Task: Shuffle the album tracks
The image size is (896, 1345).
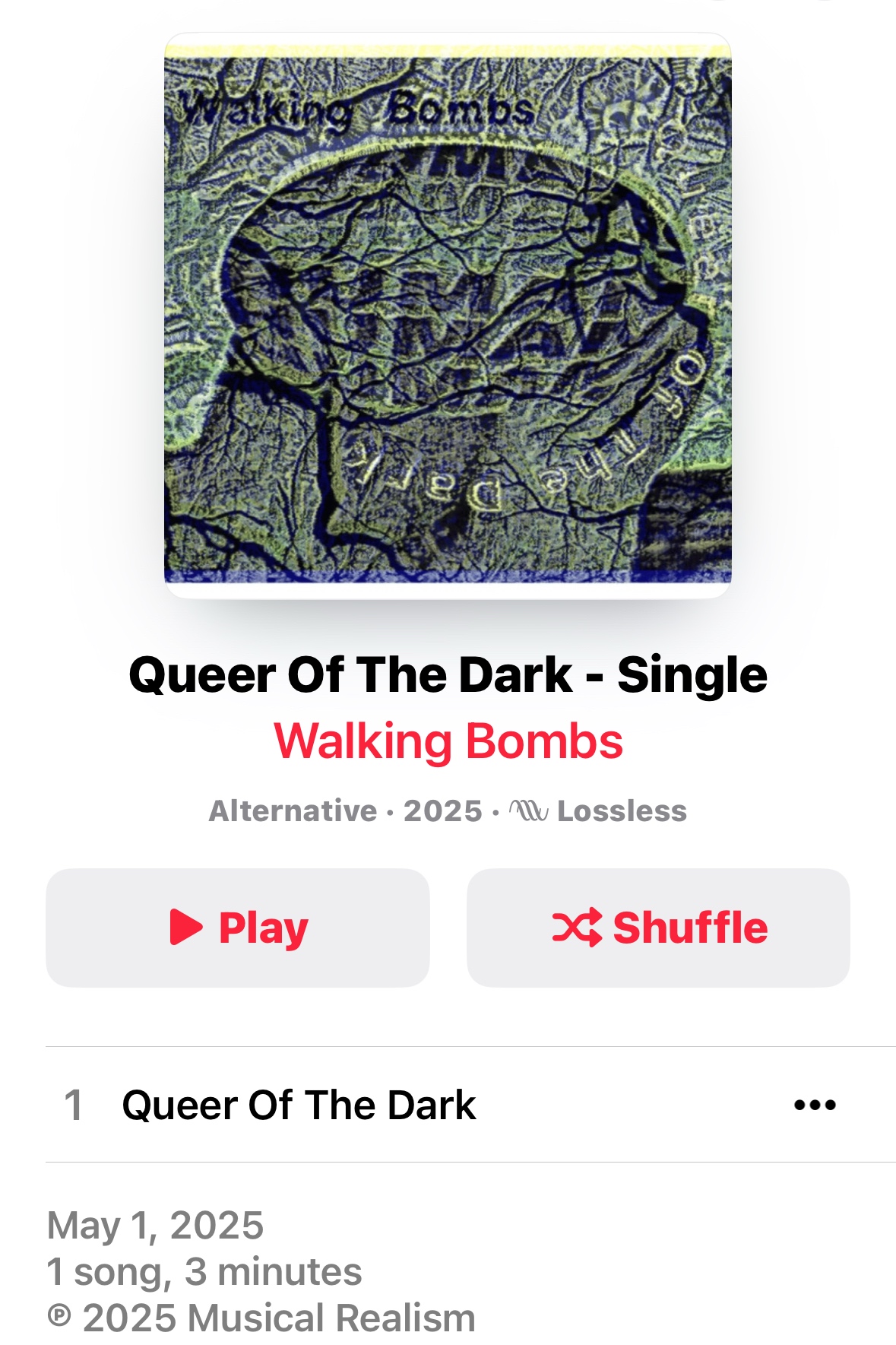Action: (658, 928)
